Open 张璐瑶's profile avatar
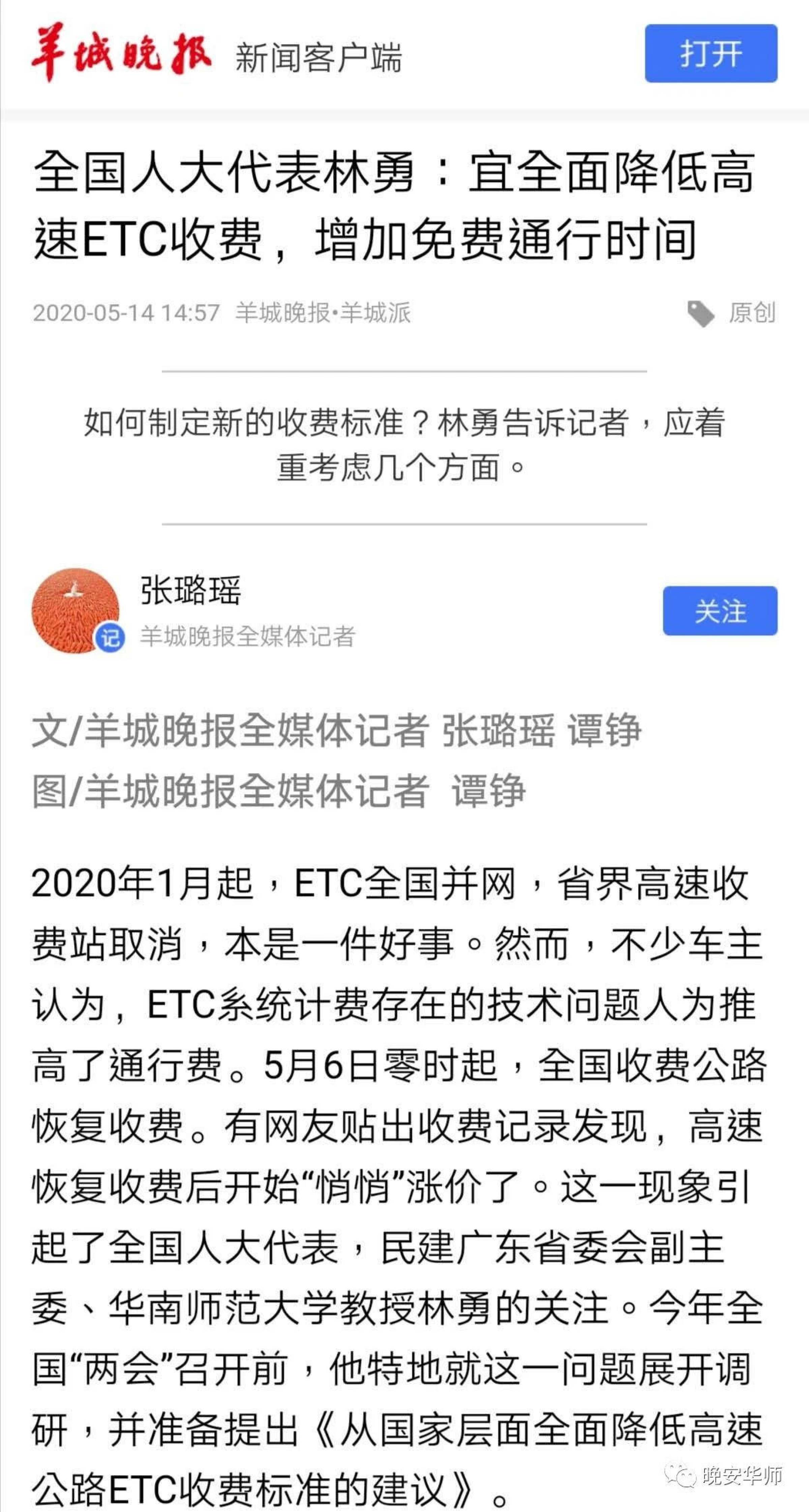 pyautogui.click(x=76, y=610)
